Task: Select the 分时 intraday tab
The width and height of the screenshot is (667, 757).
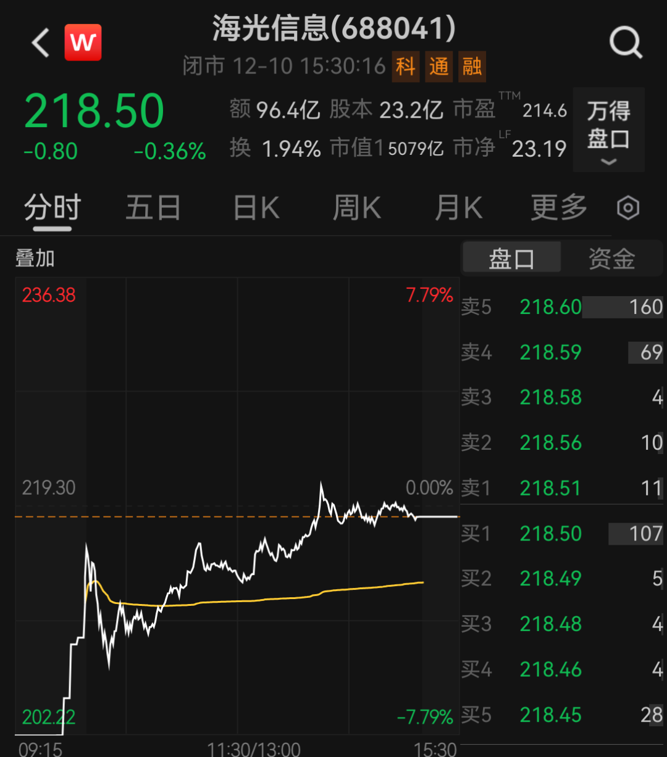Action: (x=52, y=207)
